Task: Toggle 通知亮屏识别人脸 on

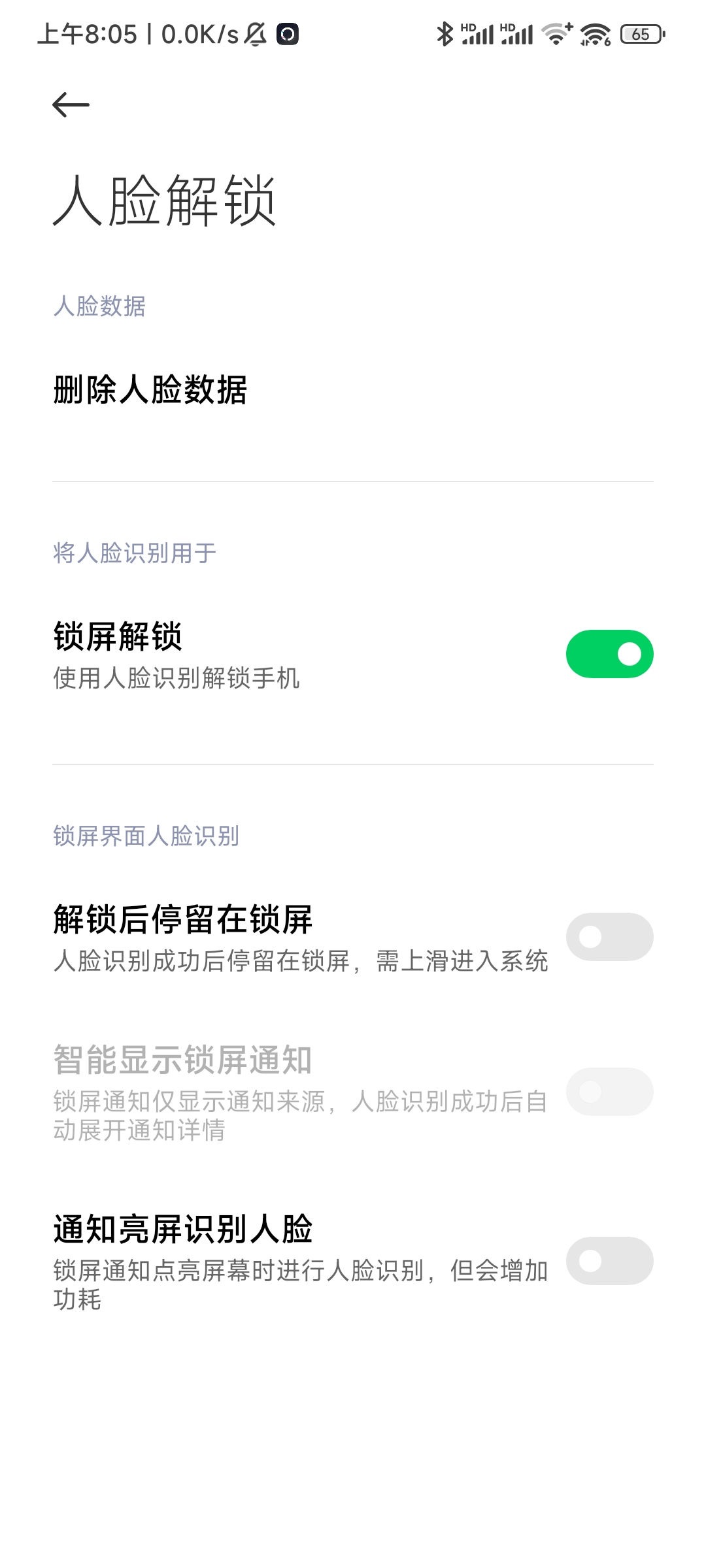Action: point(609,1261)
